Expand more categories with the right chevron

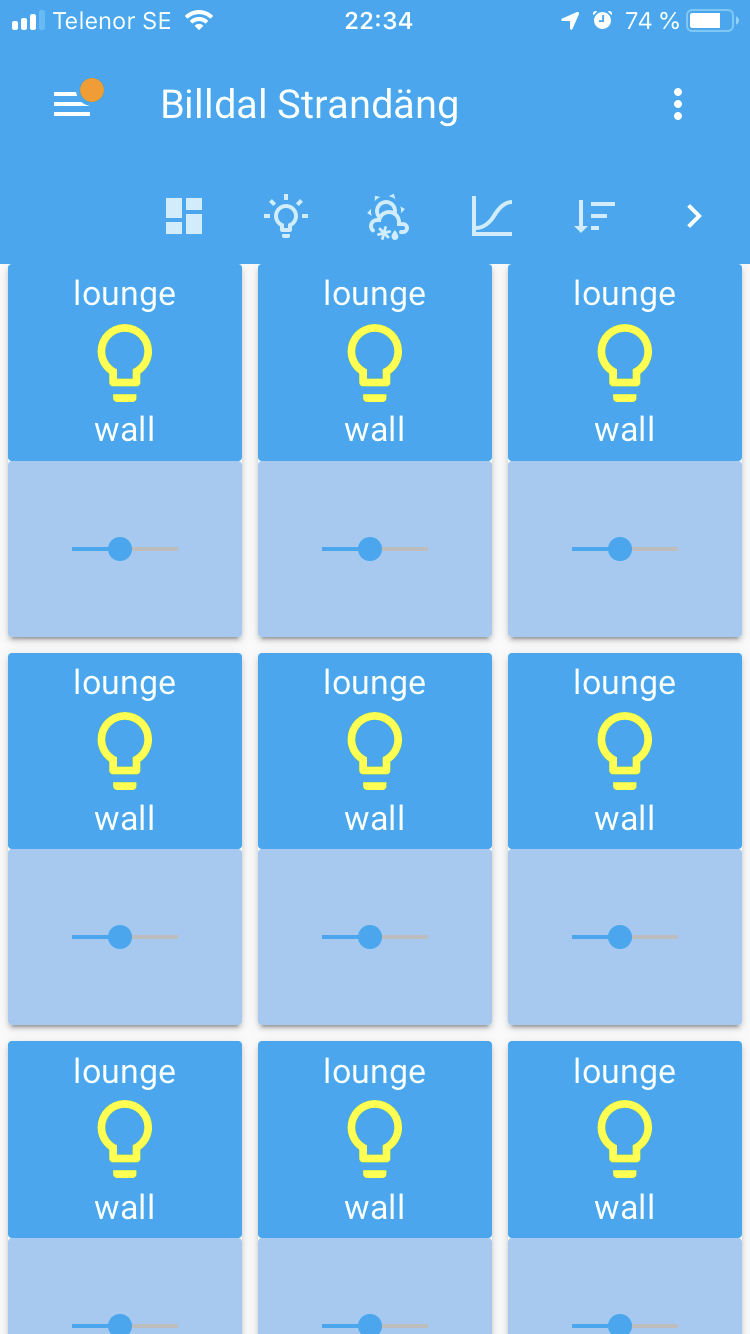pos(693,216)
